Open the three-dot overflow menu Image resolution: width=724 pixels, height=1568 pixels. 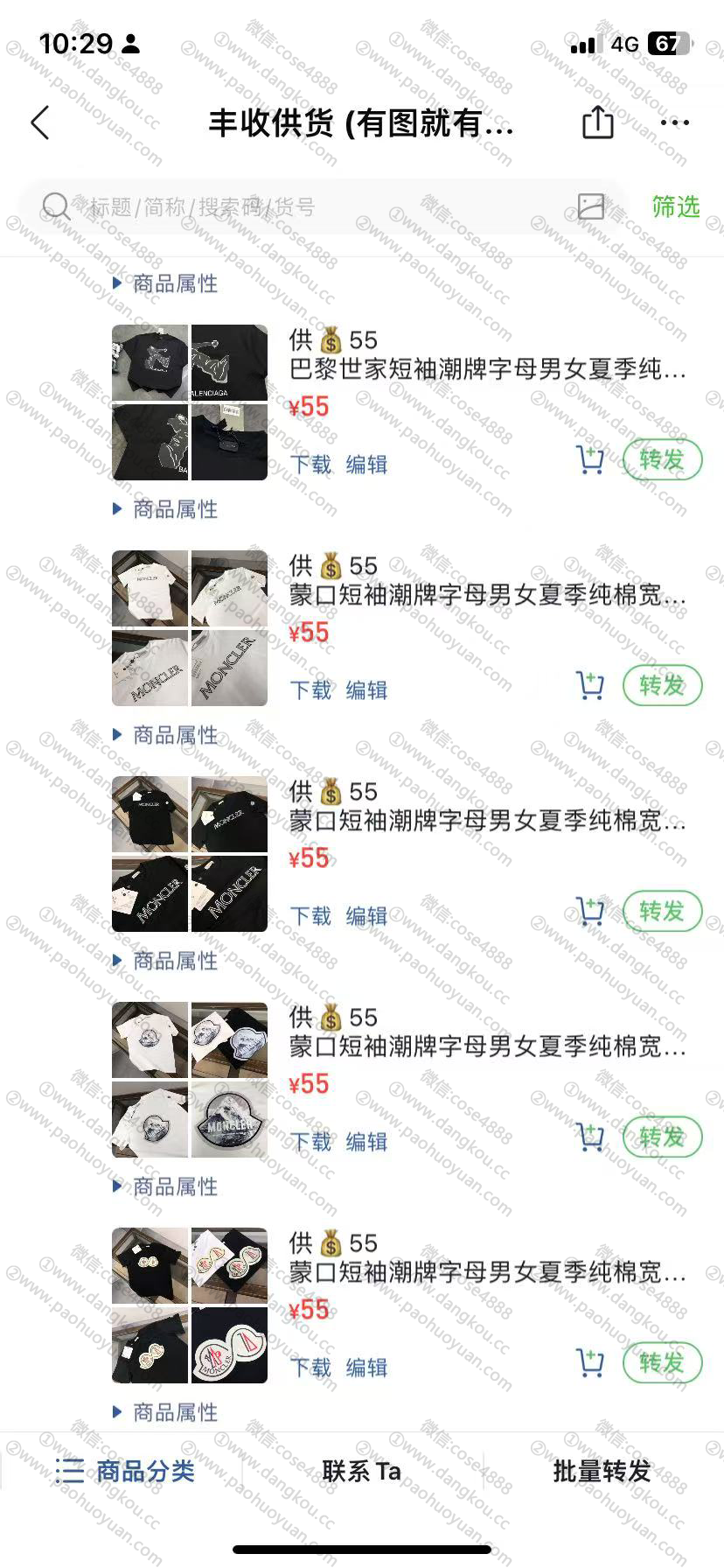coord(675,122)
